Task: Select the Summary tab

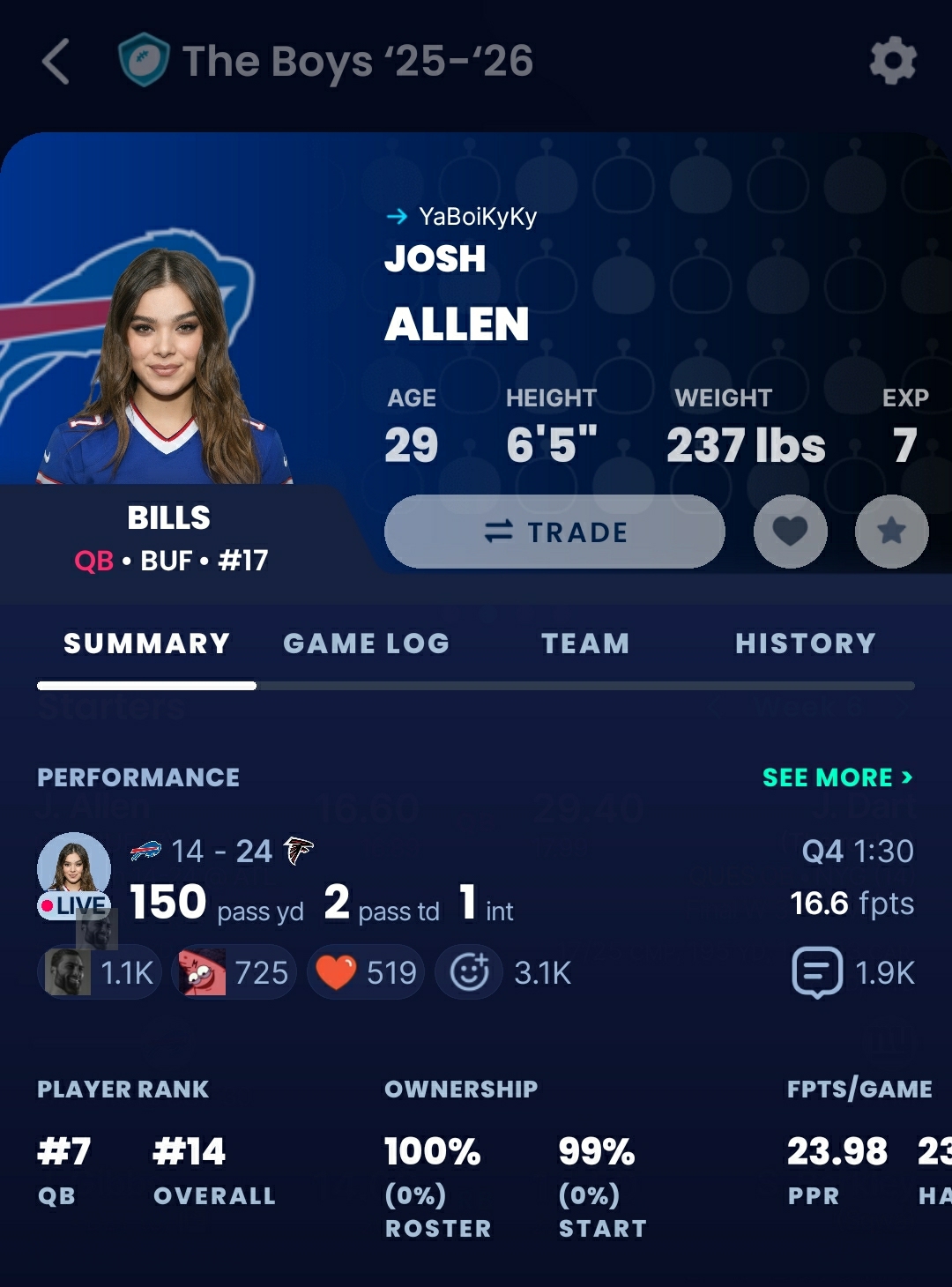Action: pyautogui.click(x=146, y=643)
